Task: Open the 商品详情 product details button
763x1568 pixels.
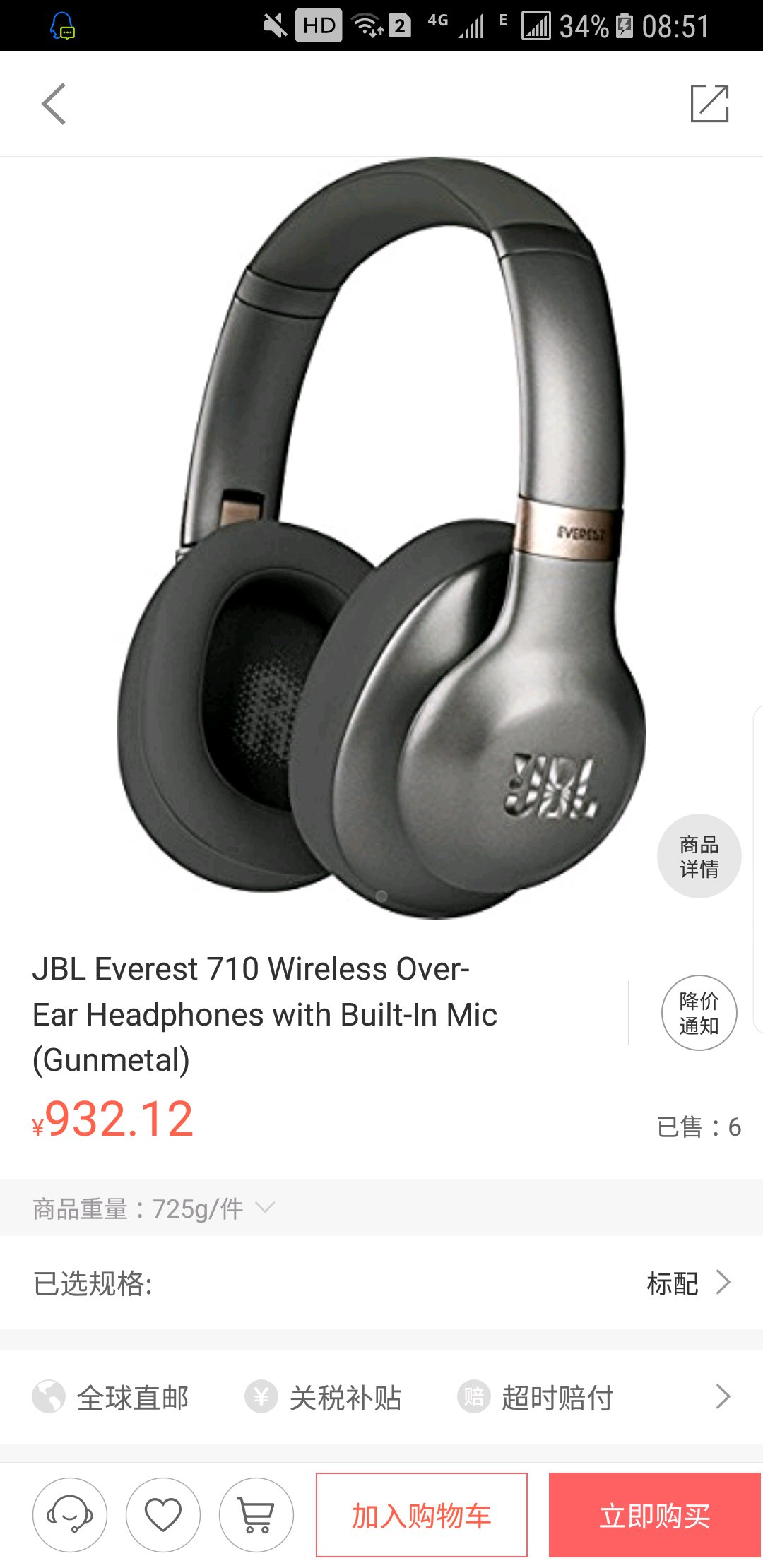Action: pos(699,856)
